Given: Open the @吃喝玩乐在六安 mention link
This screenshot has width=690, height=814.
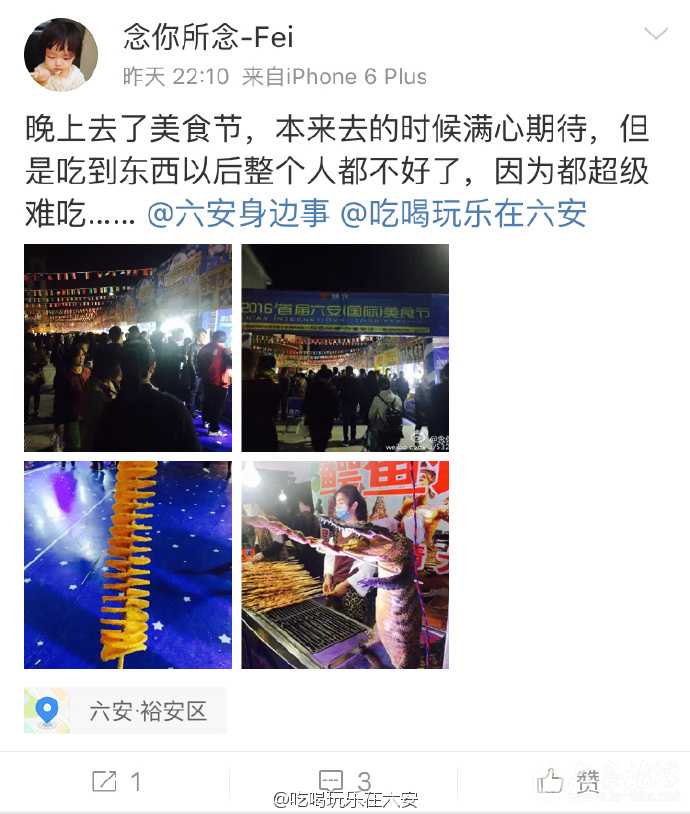Looking at the screenshot, I should (x=463, y=214).
